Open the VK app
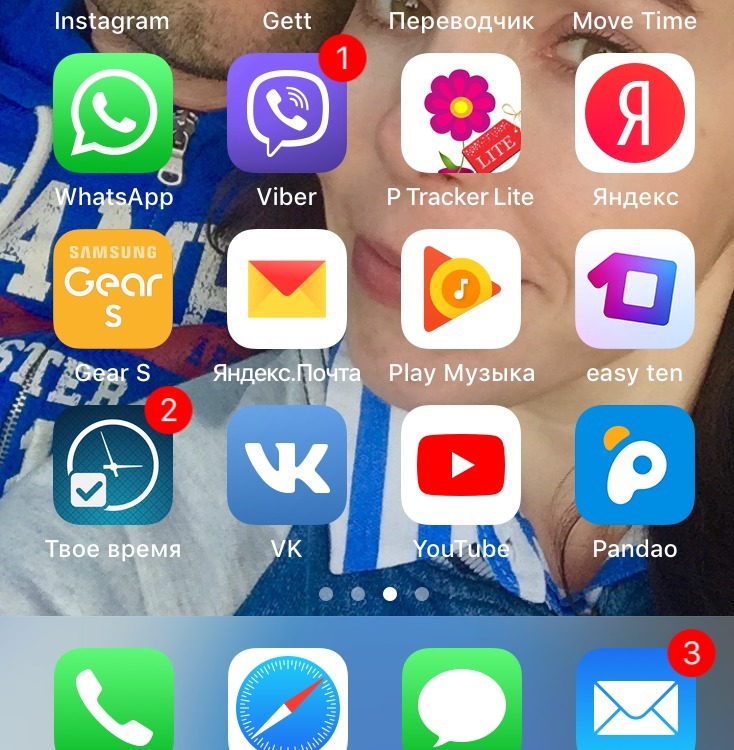 coord(287,465)
